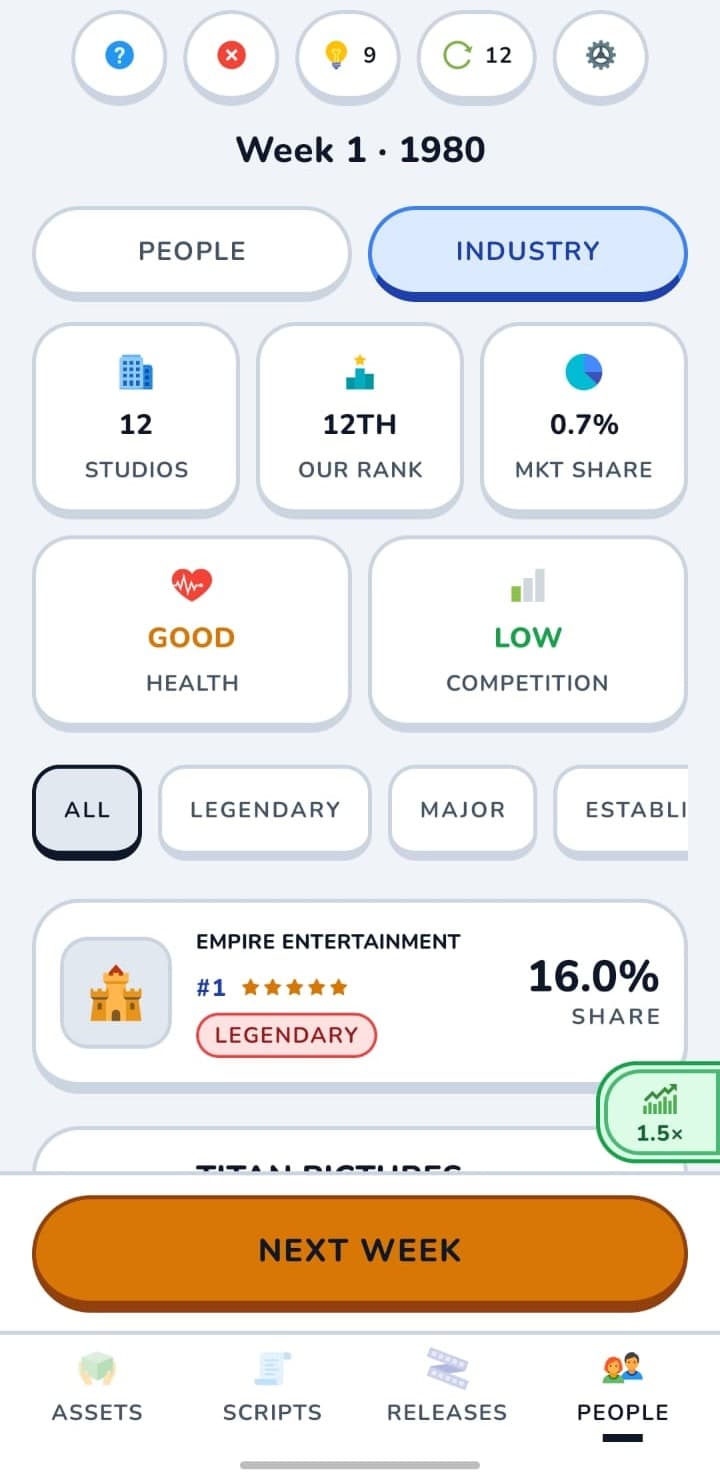This screenshot has width=720, height=1482.
Task: Open the help question mark button
Action: coord(119,56)
